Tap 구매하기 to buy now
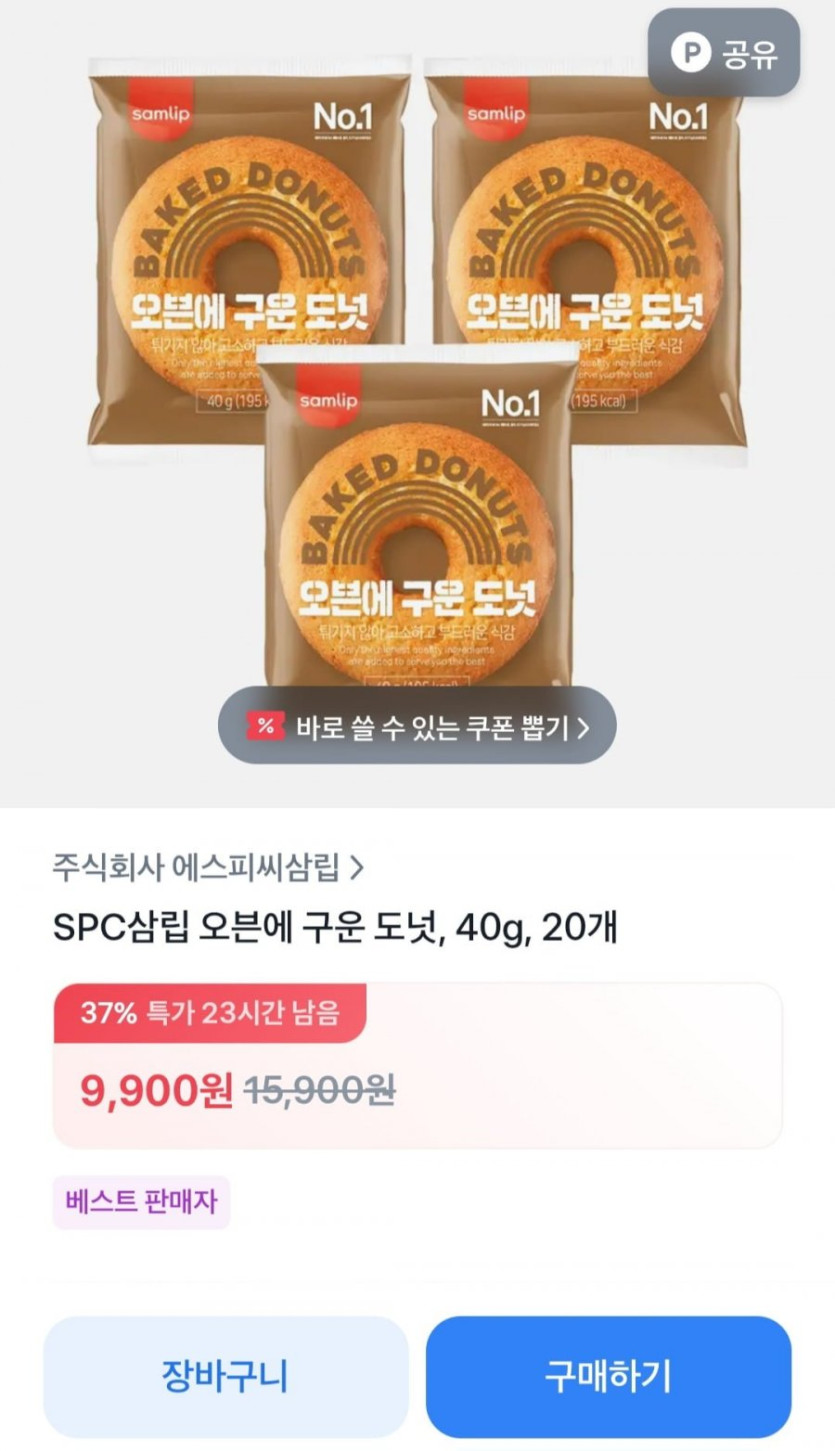This screenshot has height=1451, width=835. pos(608,1377)
